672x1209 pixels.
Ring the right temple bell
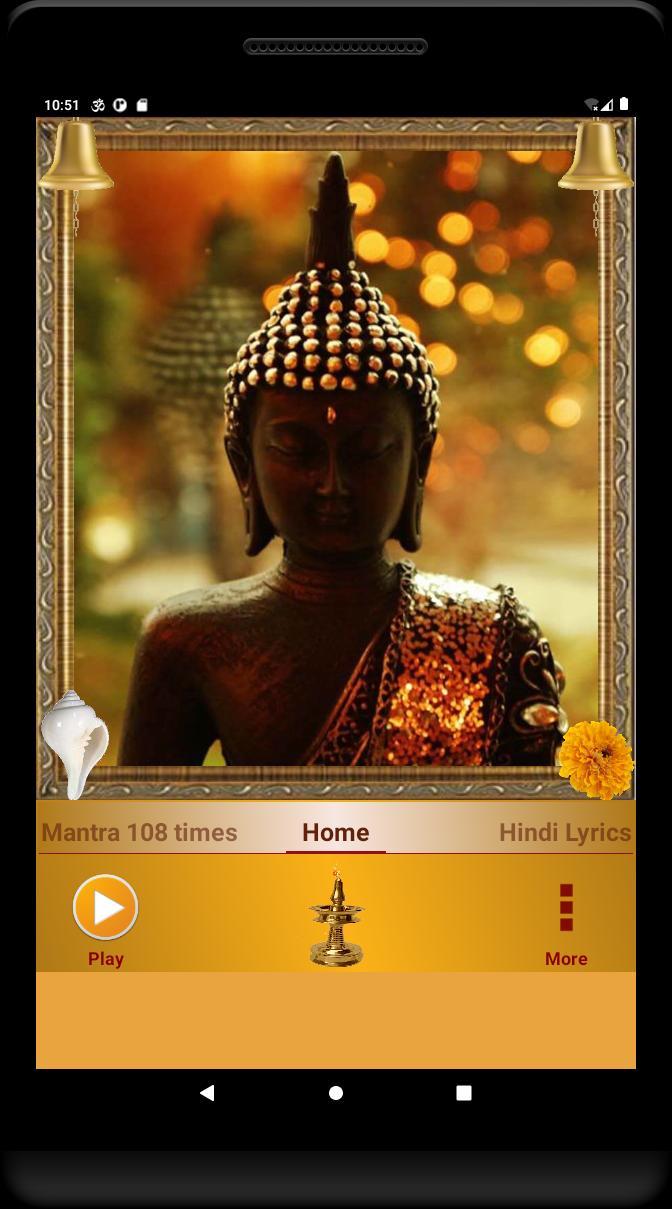pos(596,156)
